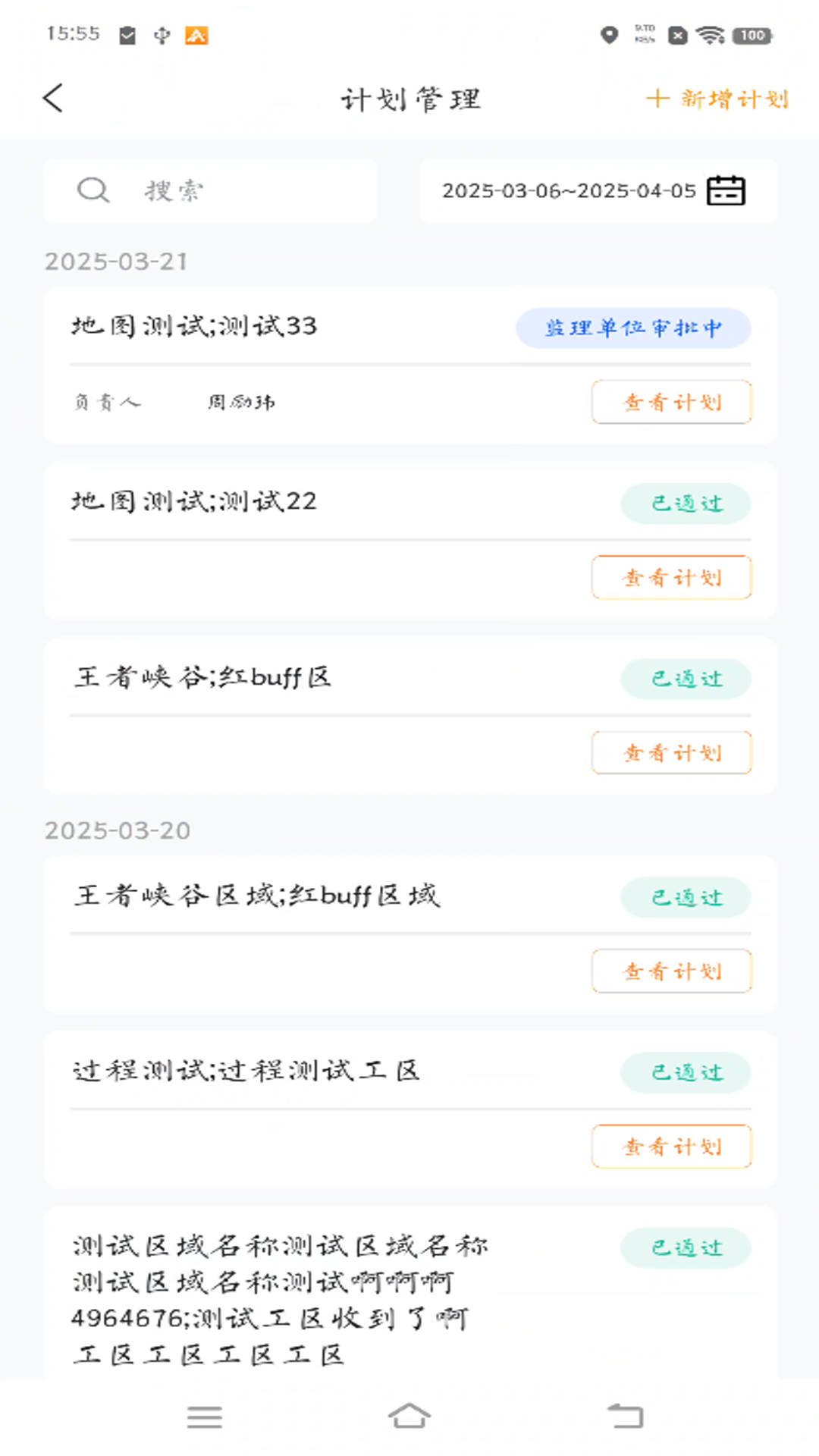Open the calendar icon to pick dates
Viewport: 819px width, 1456px height.
(x=726, y=190)
